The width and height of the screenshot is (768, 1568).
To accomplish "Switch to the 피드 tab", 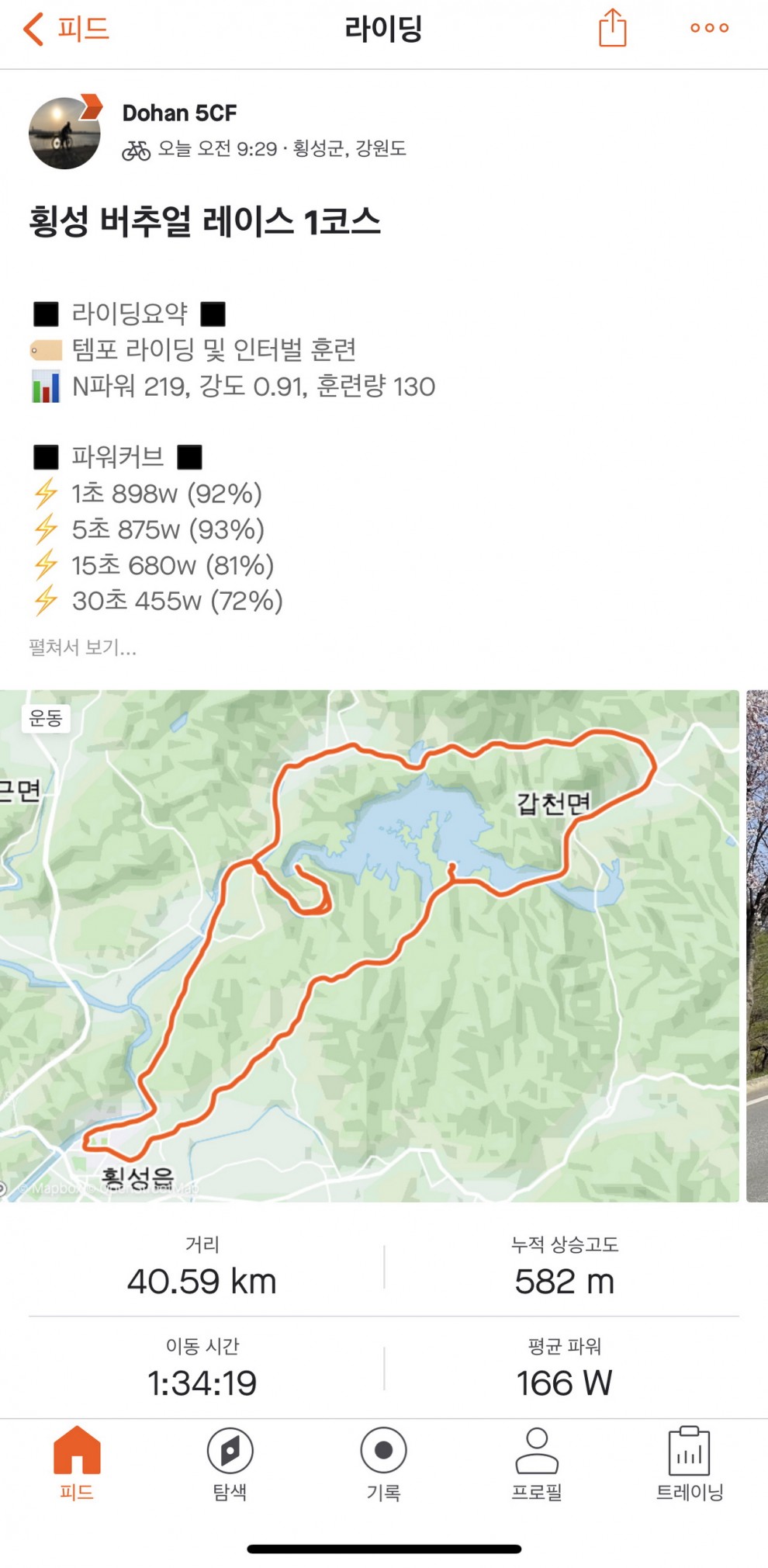I will (x=77, y=1463).
